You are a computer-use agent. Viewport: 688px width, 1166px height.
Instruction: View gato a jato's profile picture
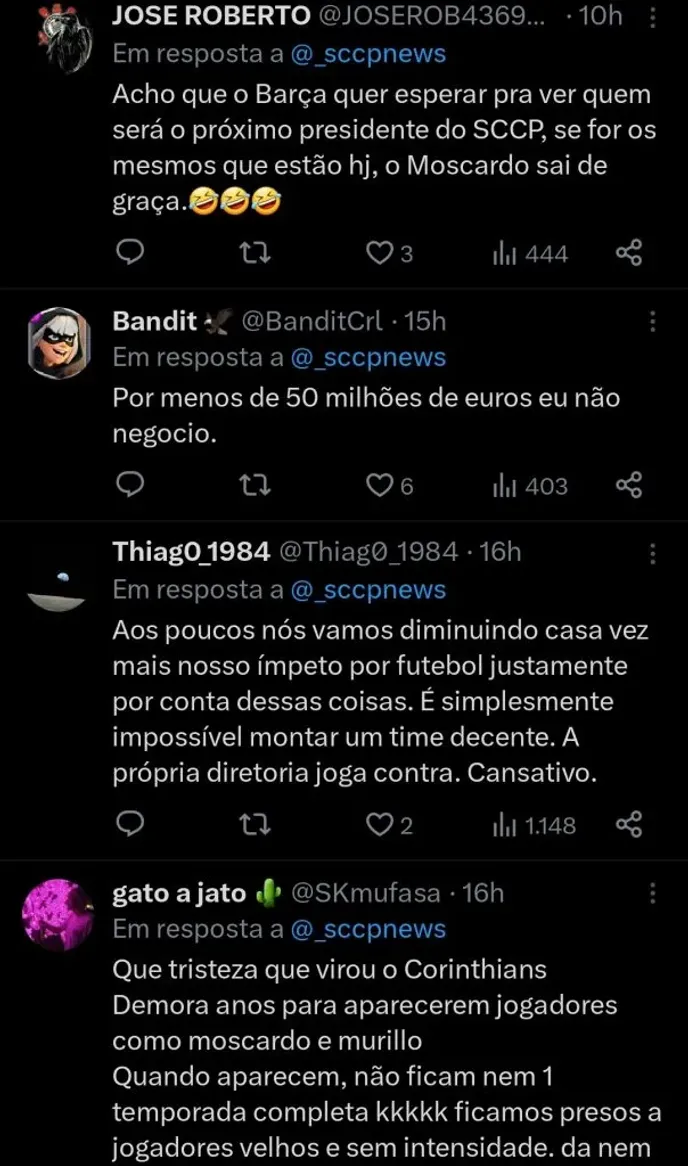pos(58,913)
